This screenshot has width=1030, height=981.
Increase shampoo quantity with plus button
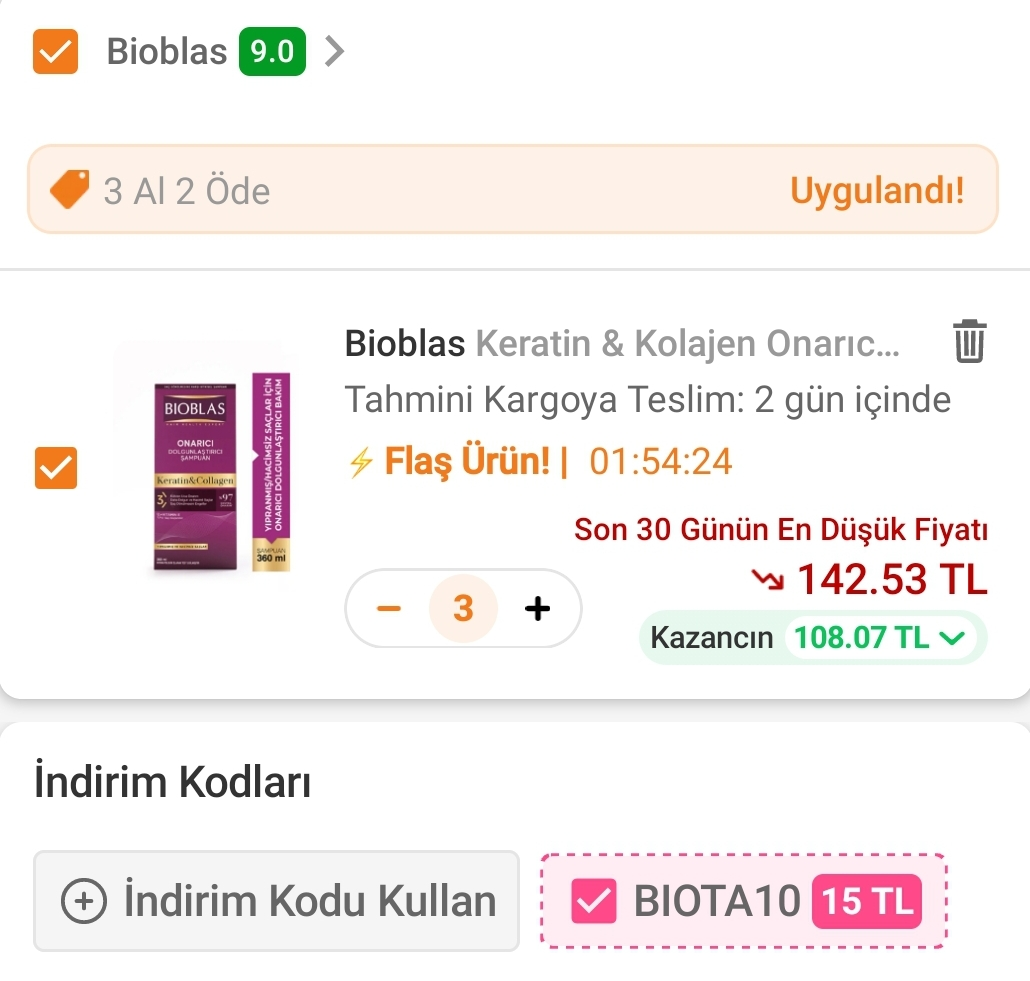click(537, 608)
